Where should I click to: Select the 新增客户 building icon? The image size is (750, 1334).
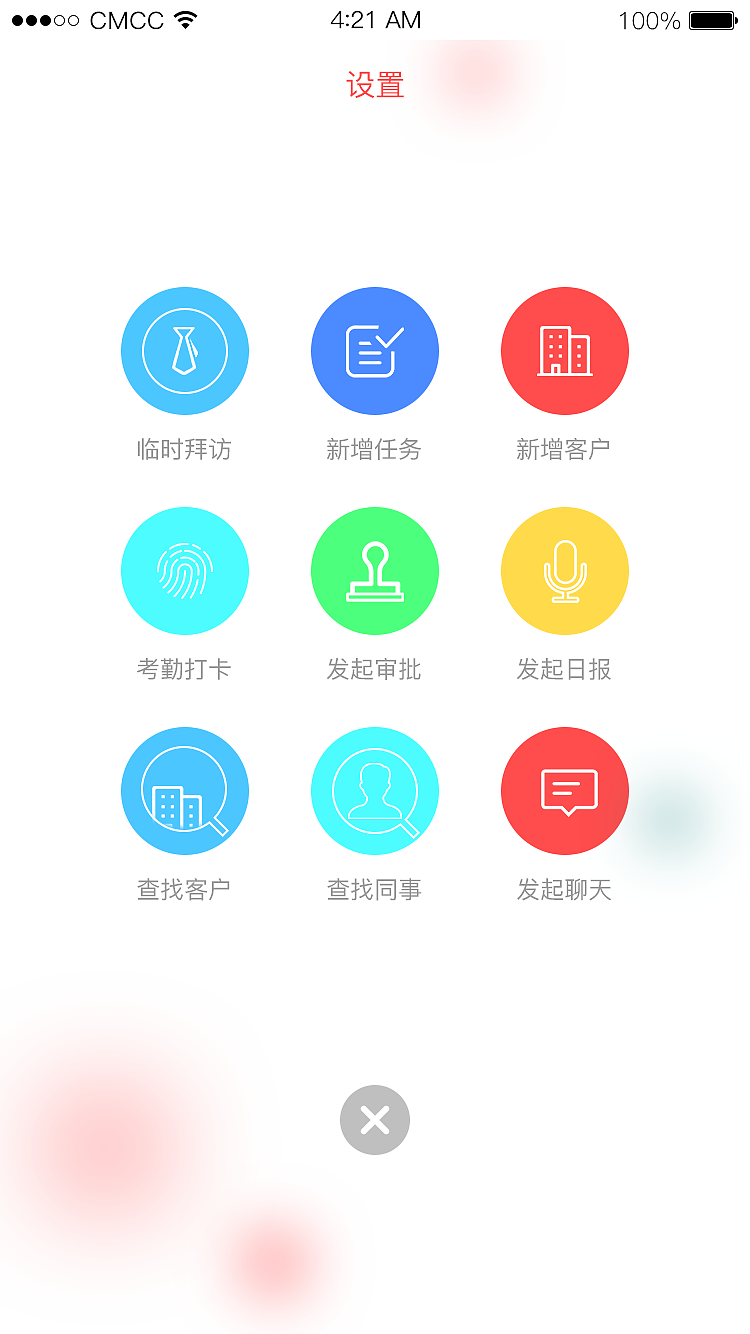[565, 351]
